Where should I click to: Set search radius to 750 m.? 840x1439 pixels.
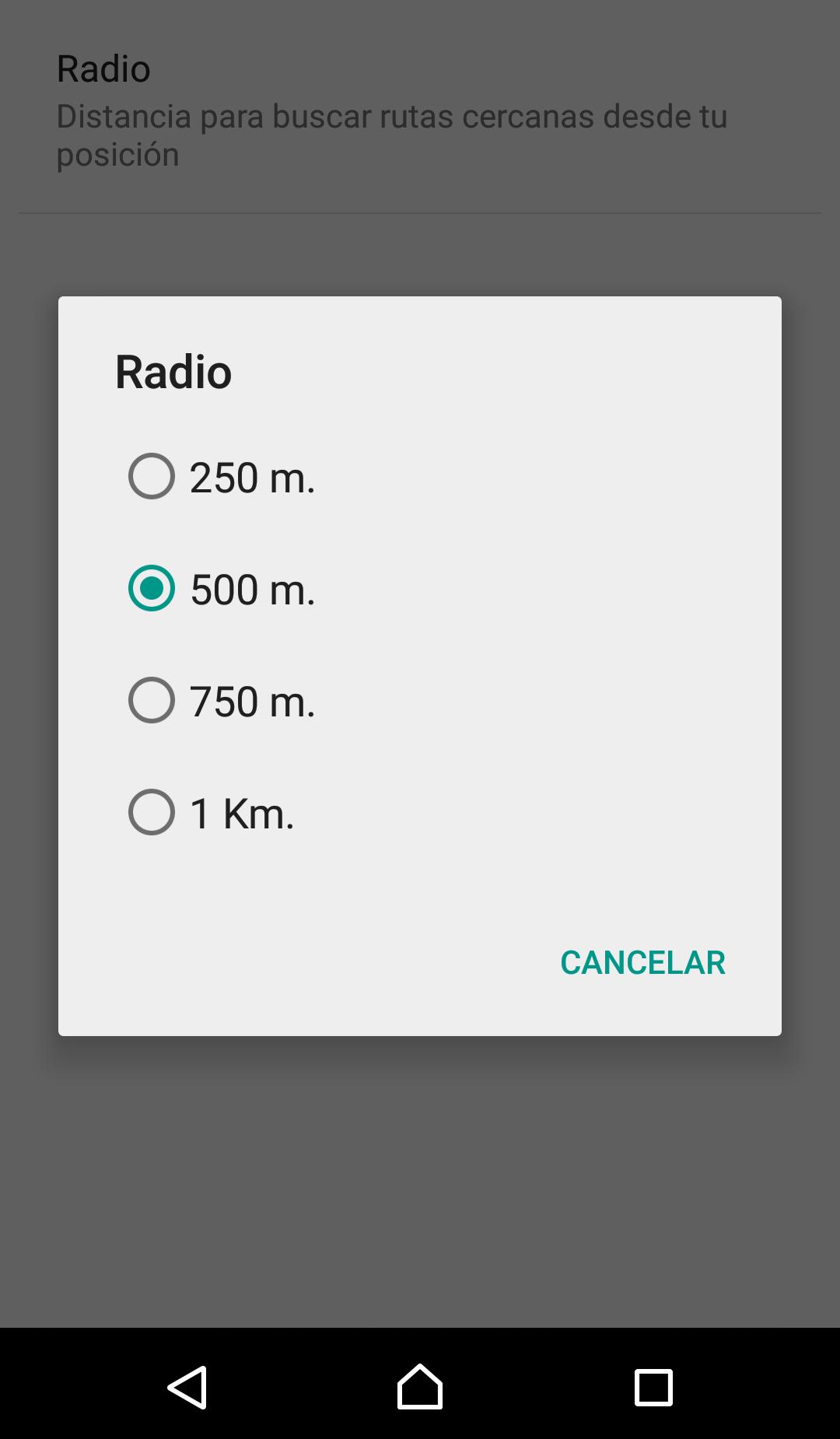click(152, 700)
